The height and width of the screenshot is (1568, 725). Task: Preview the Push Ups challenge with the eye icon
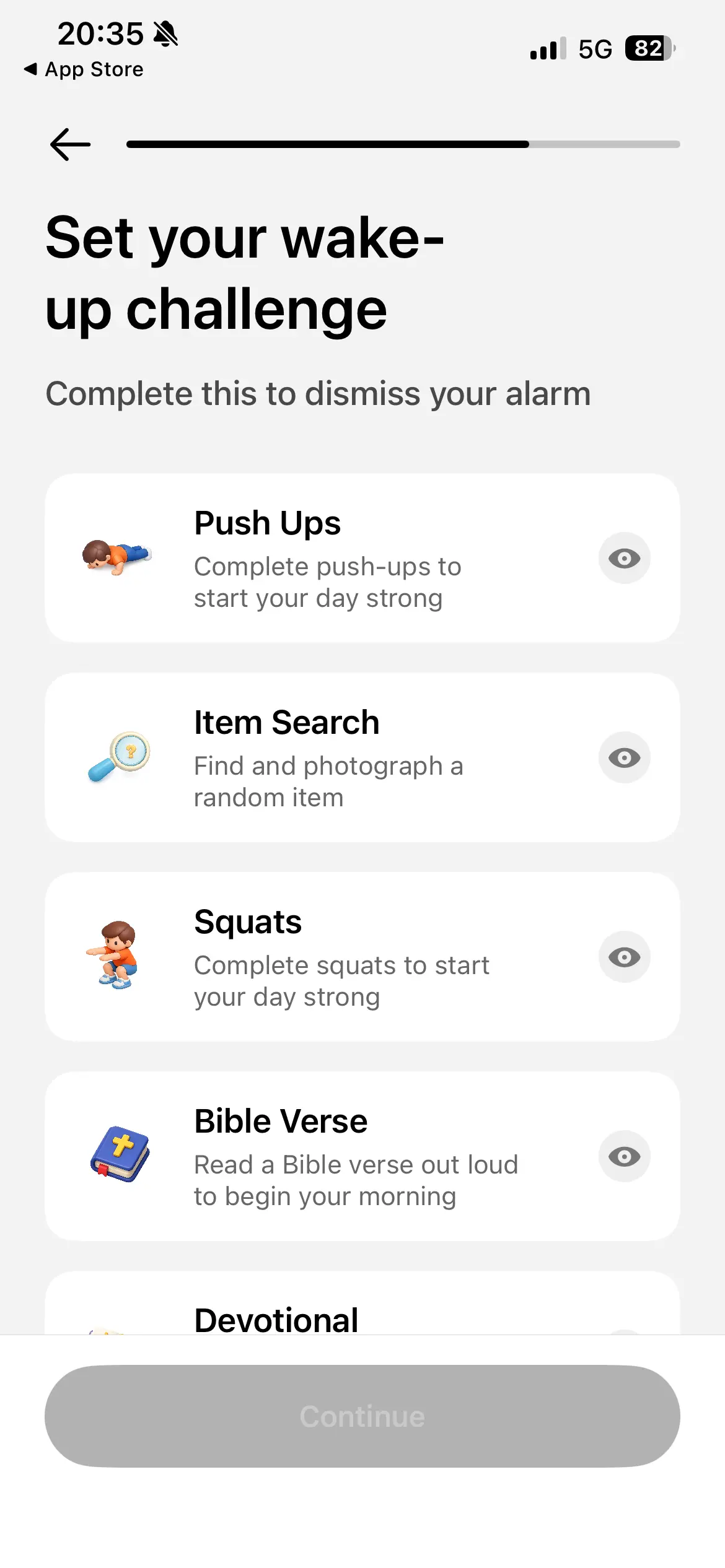click(x=624, y=558)
